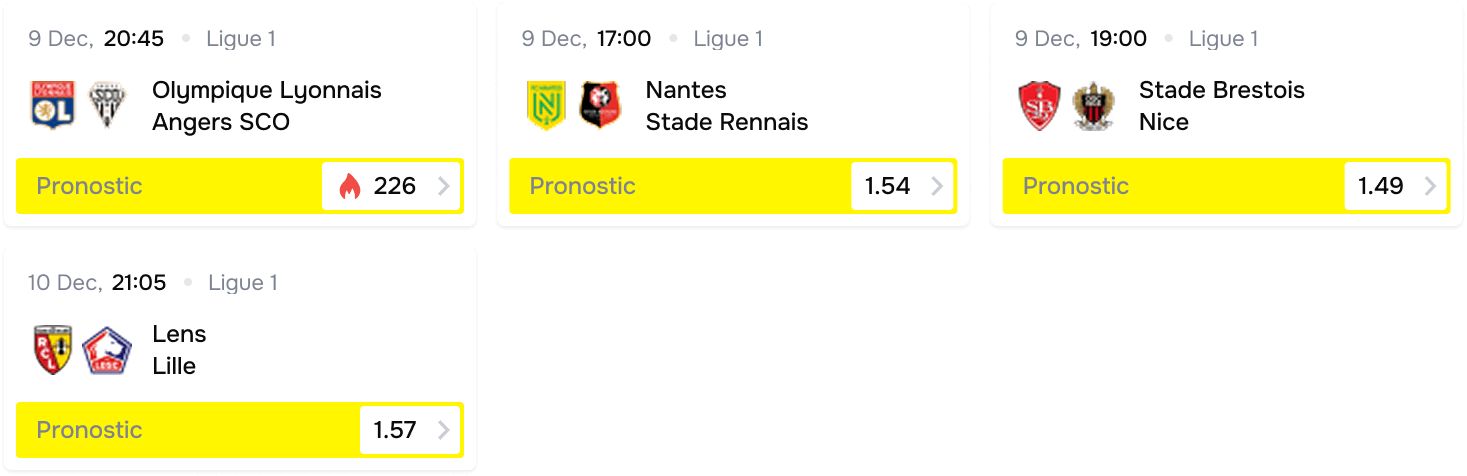Tap the 1.54 Pronostic for Nantes match

[x=899, y=186]
